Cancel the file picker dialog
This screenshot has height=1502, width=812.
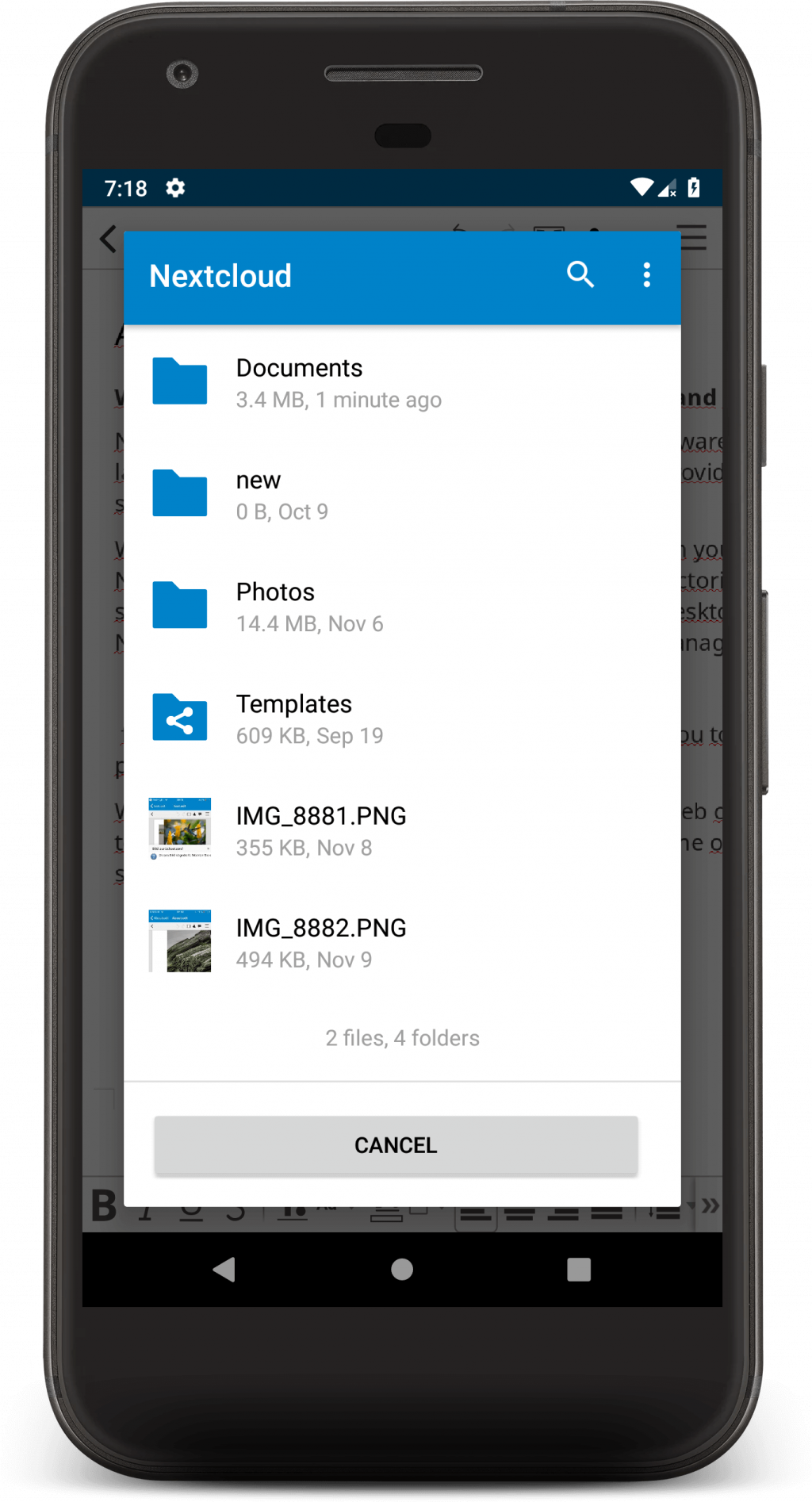point(396,1144)
